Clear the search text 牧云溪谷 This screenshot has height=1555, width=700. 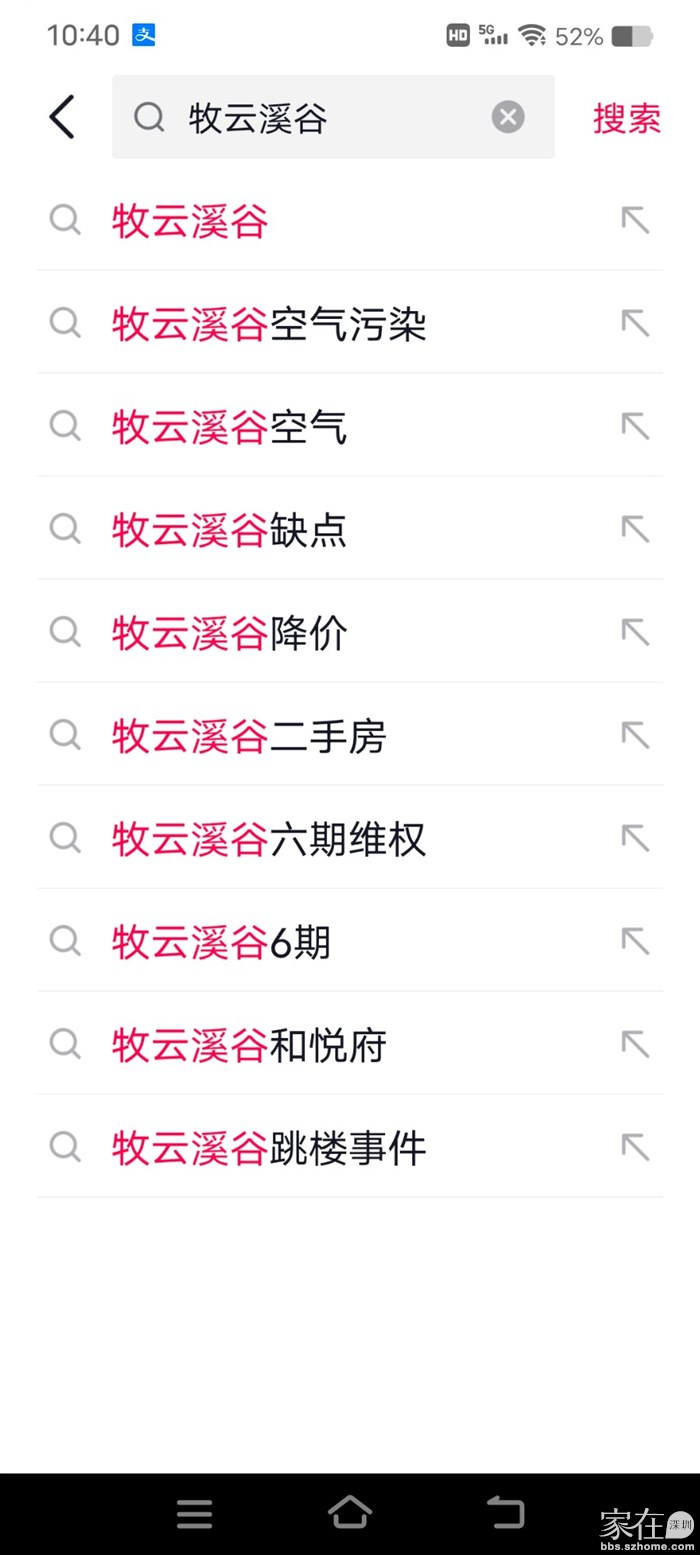click(x=508, y=117)
